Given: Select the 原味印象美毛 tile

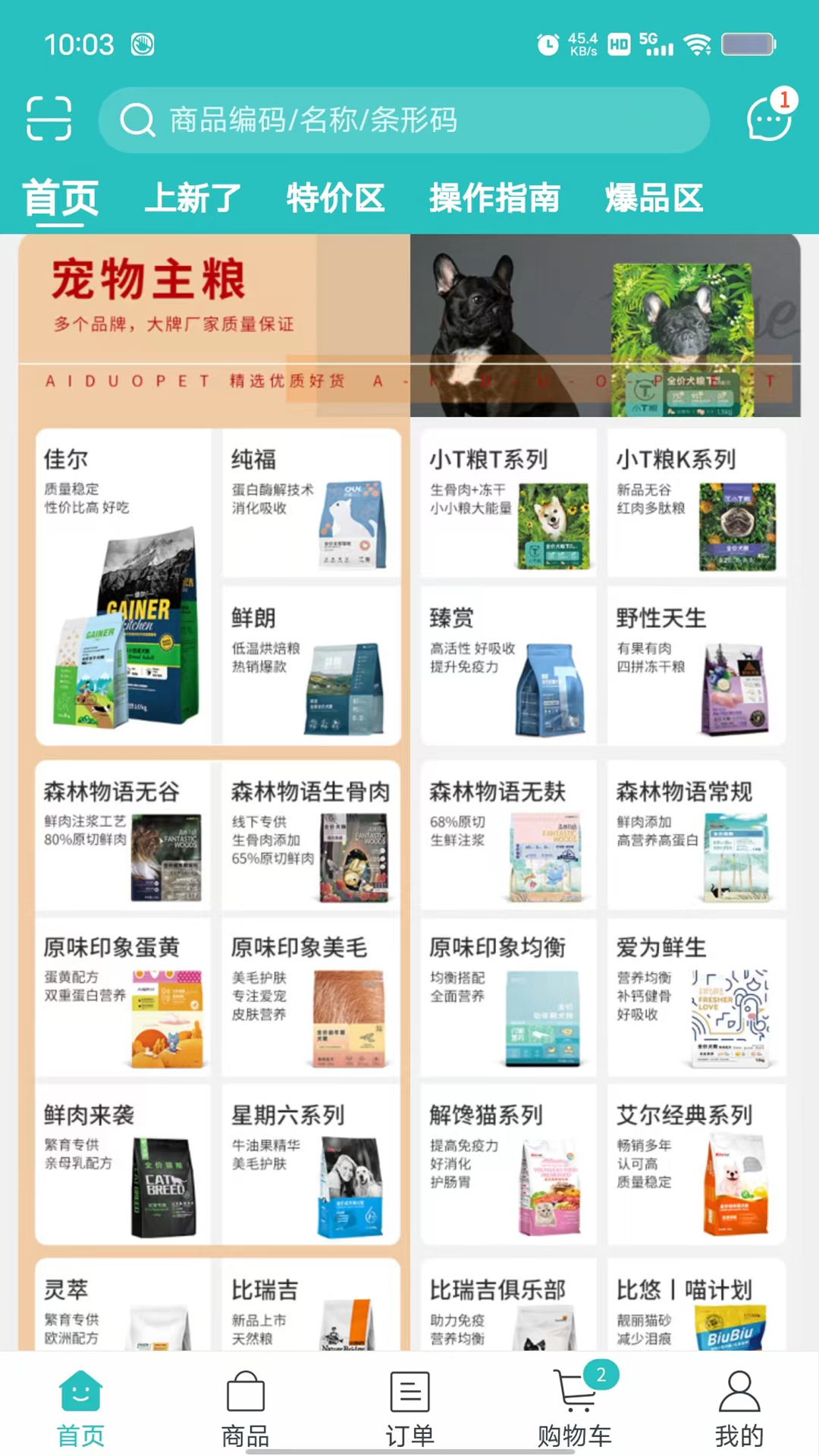Looking at the screenshot, I should pyautogui.click(x=311, y=996).
